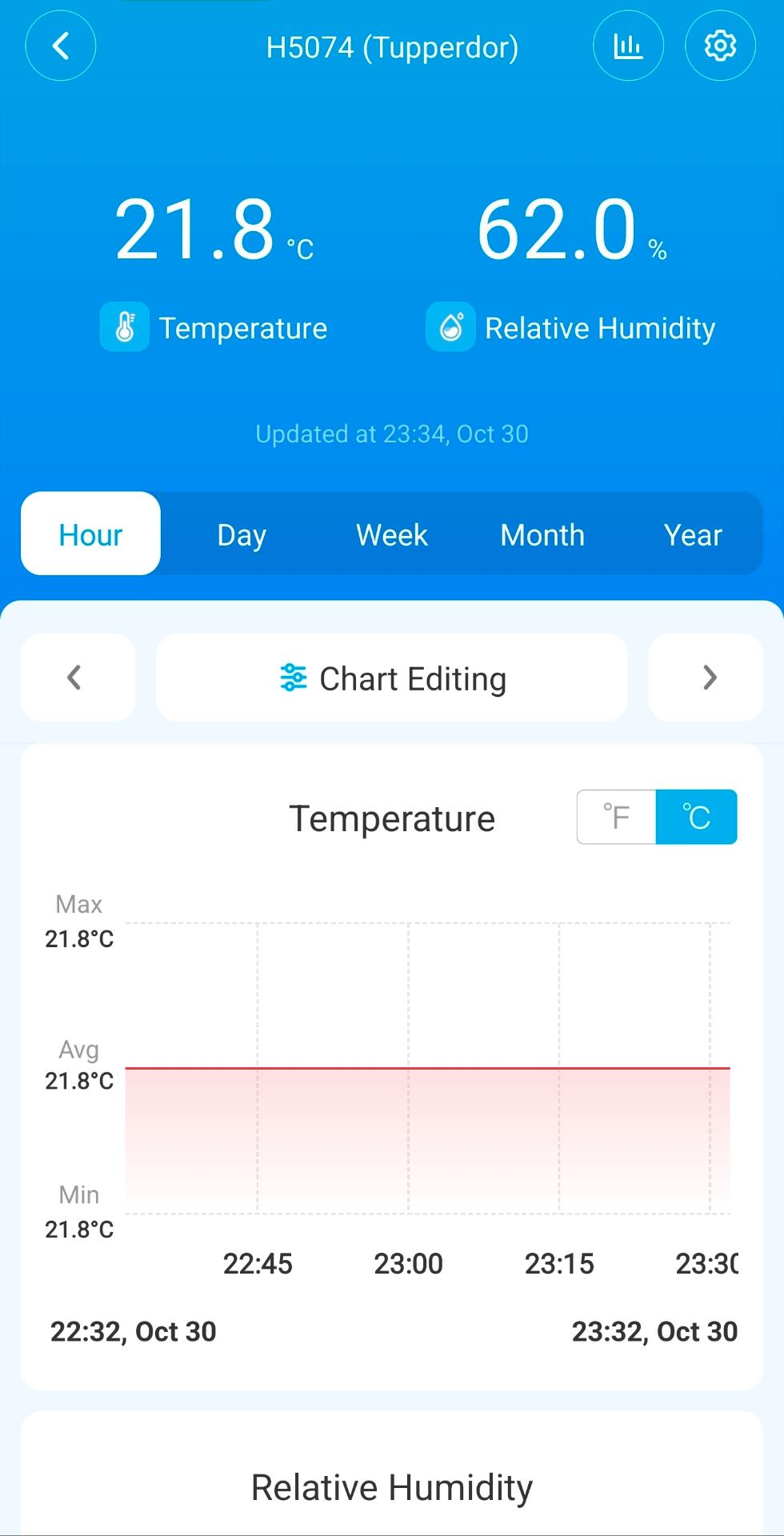Select the right navigation chevron near Chart Editing

pos(707,678)
